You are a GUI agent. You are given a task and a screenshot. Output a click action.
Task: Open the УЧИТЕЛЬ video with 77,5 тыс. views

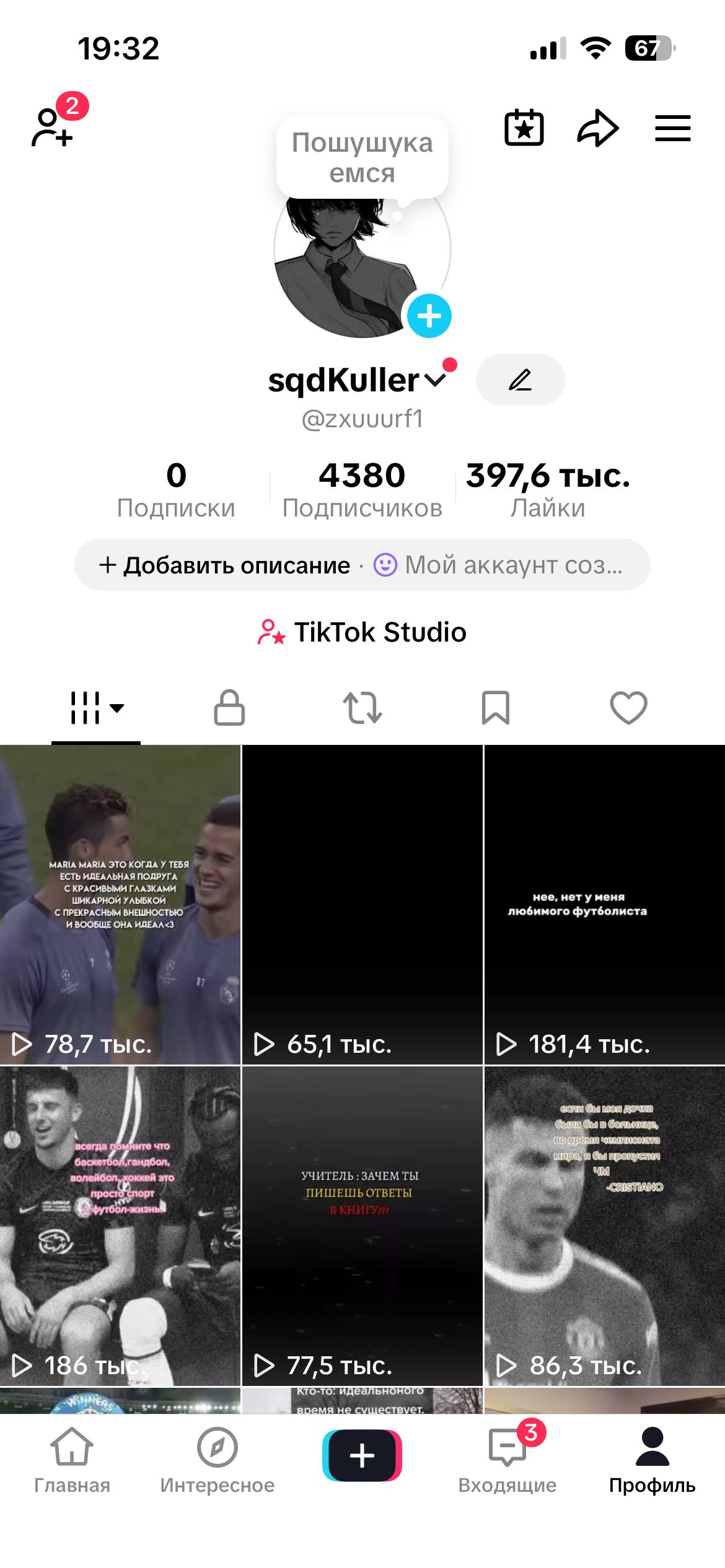pos(362,1226)
